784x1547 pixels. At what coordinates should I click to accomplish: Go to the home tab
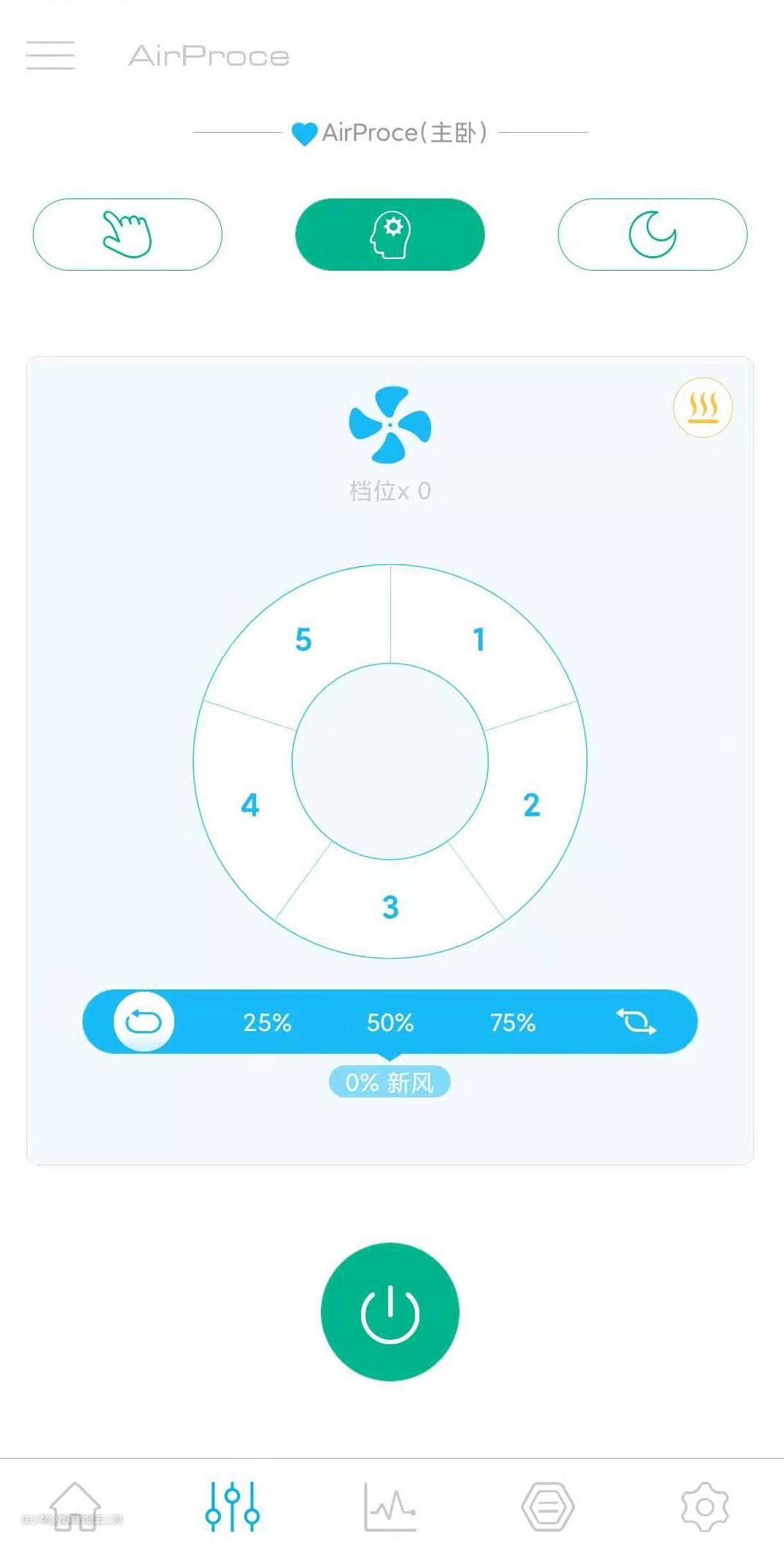(x=75, y=1505)
